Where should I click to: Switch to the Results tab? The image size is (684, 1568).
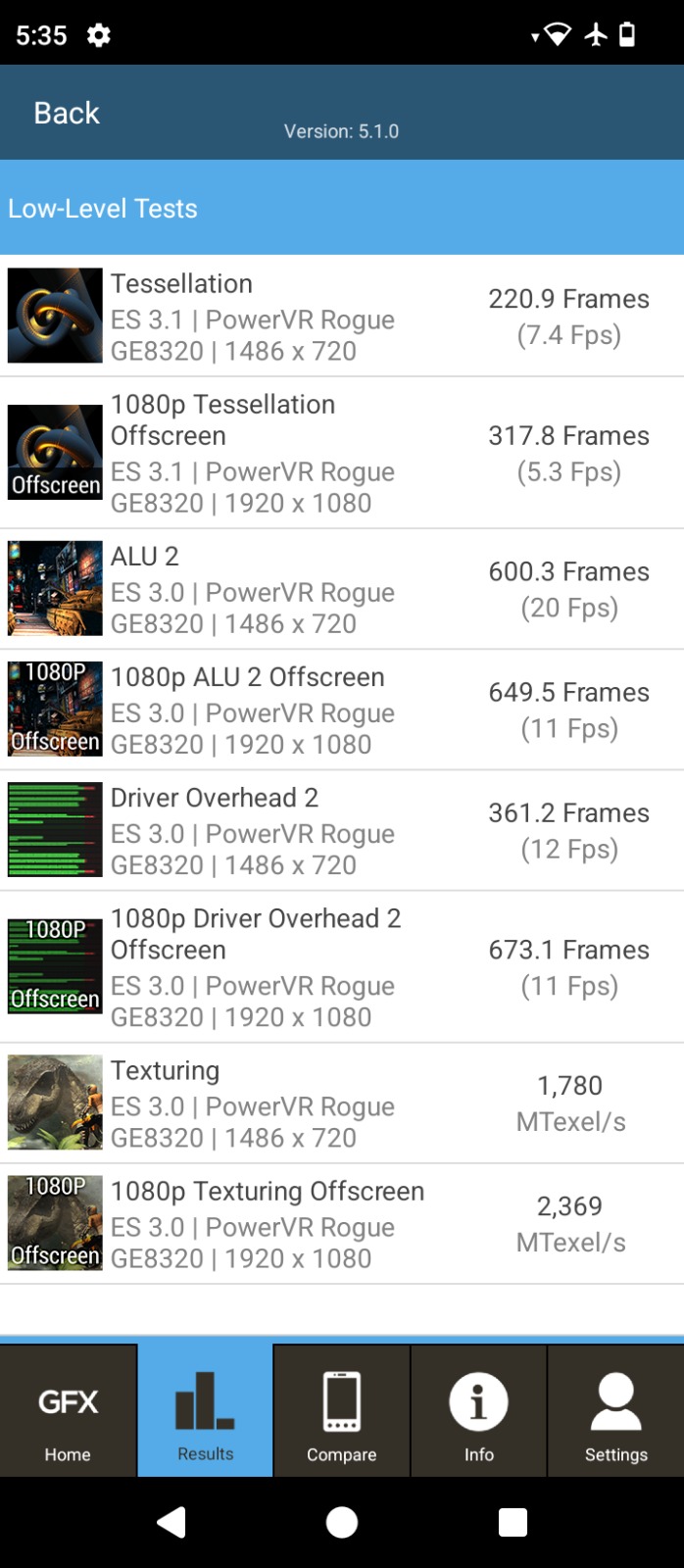pos(205,1411)
